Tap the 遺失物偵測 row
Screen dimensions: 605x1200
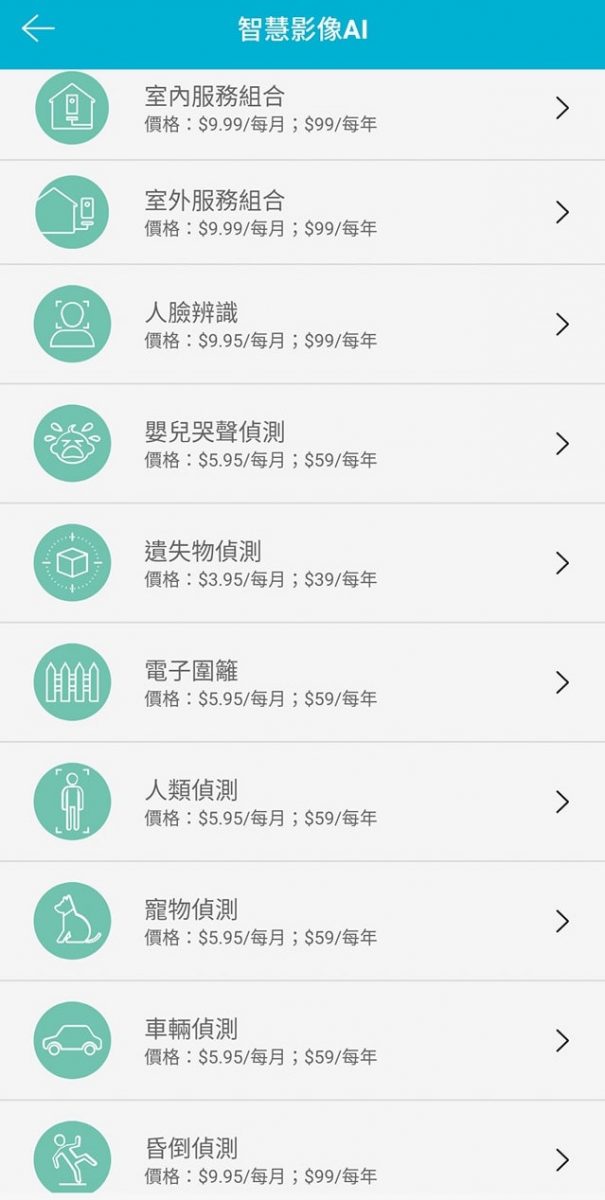(x=302, y=563)
